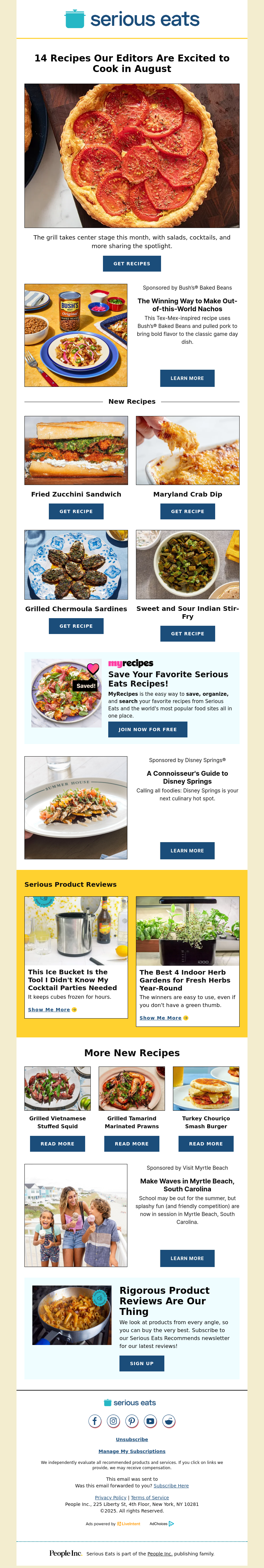Tap Learn More for the Disney Springs guide
This screenshot has height=1568, width=264.
tap(187, 850)
